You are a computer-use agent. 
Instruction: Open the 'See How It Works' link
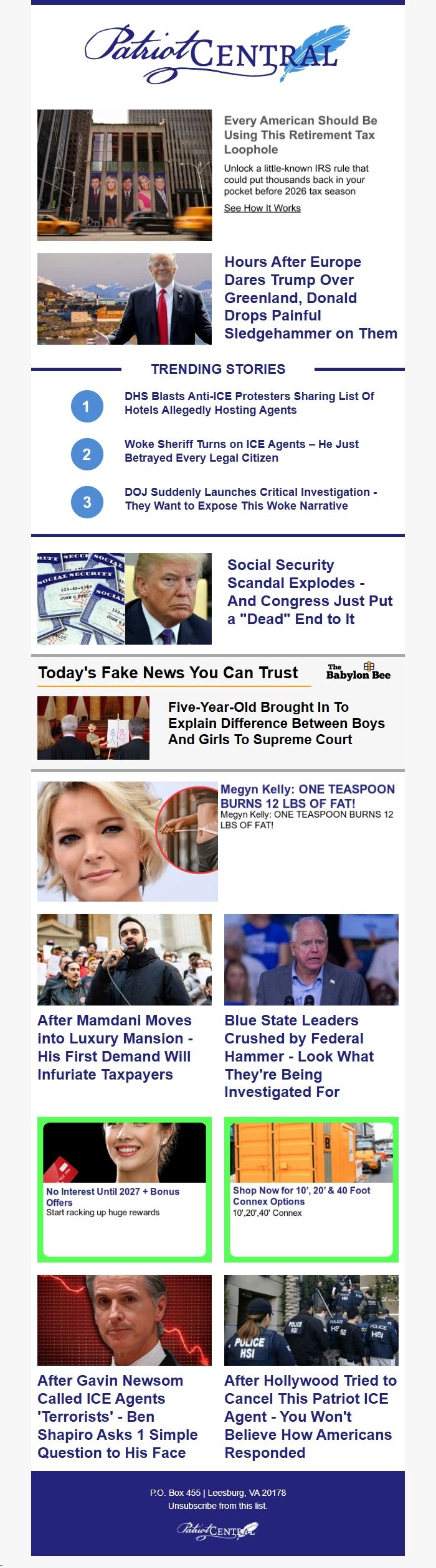click(262, 208)
